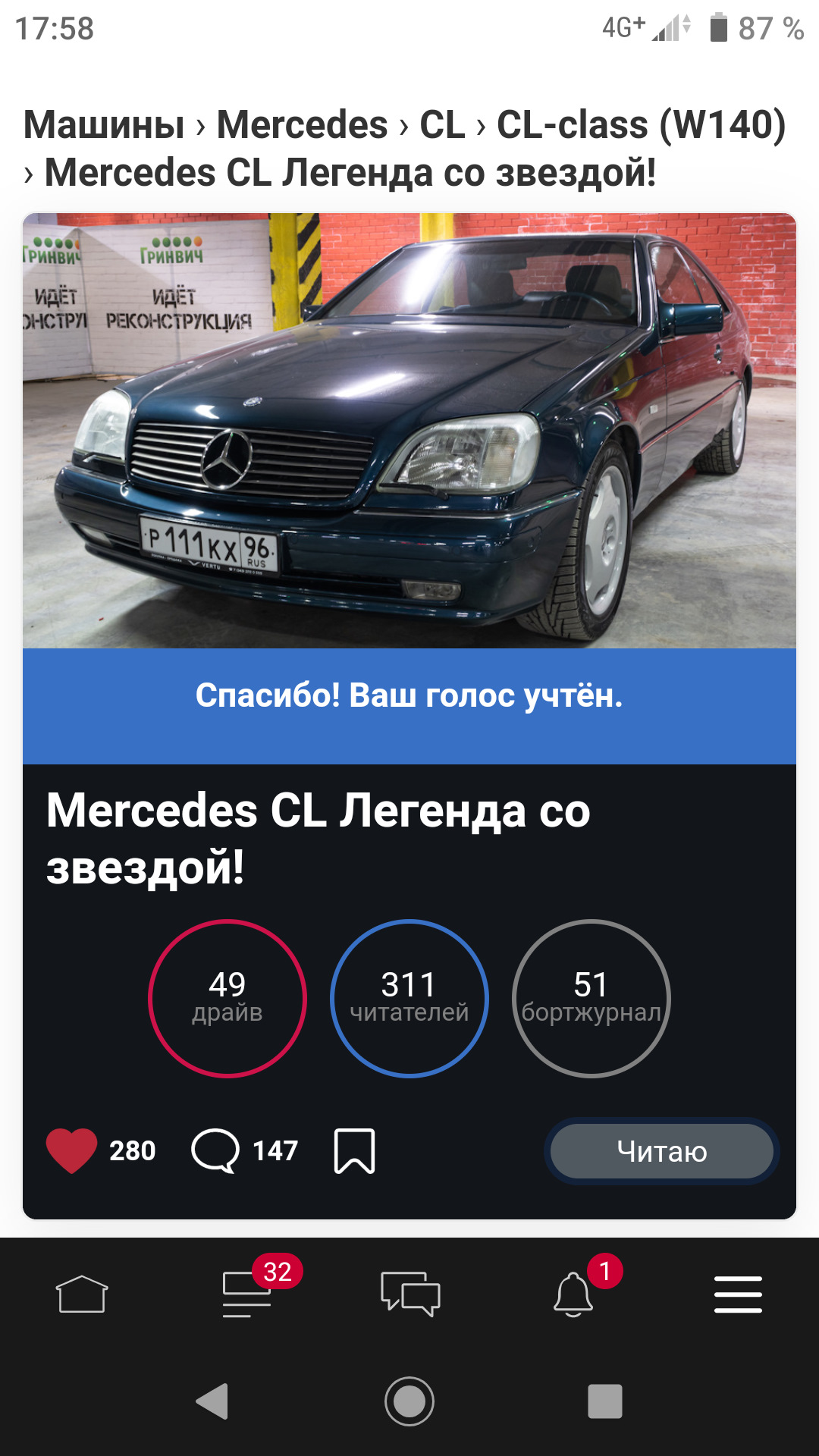The height and width of the screenshot is (1456, 819).
Task: Open the comments with 147 count
Action: 216,1150
